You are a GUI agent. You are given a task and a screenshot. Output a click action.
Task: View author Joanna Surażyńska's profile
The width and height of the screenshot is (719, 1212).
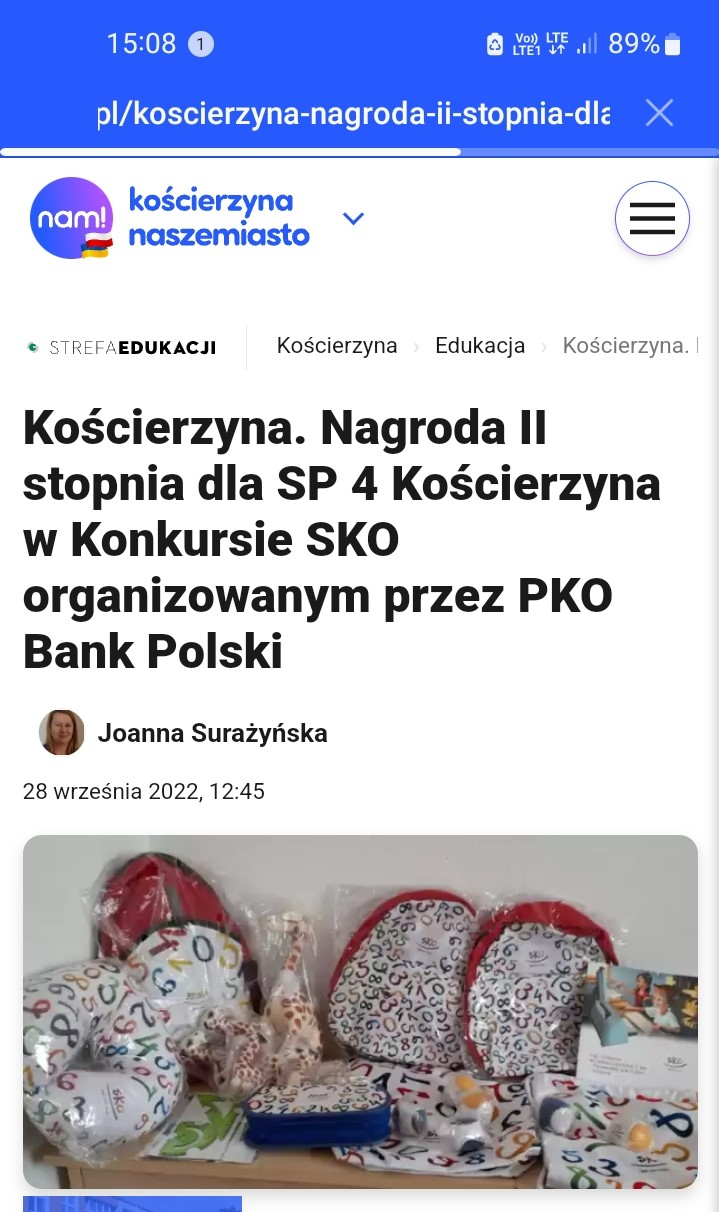pos(212,733)
